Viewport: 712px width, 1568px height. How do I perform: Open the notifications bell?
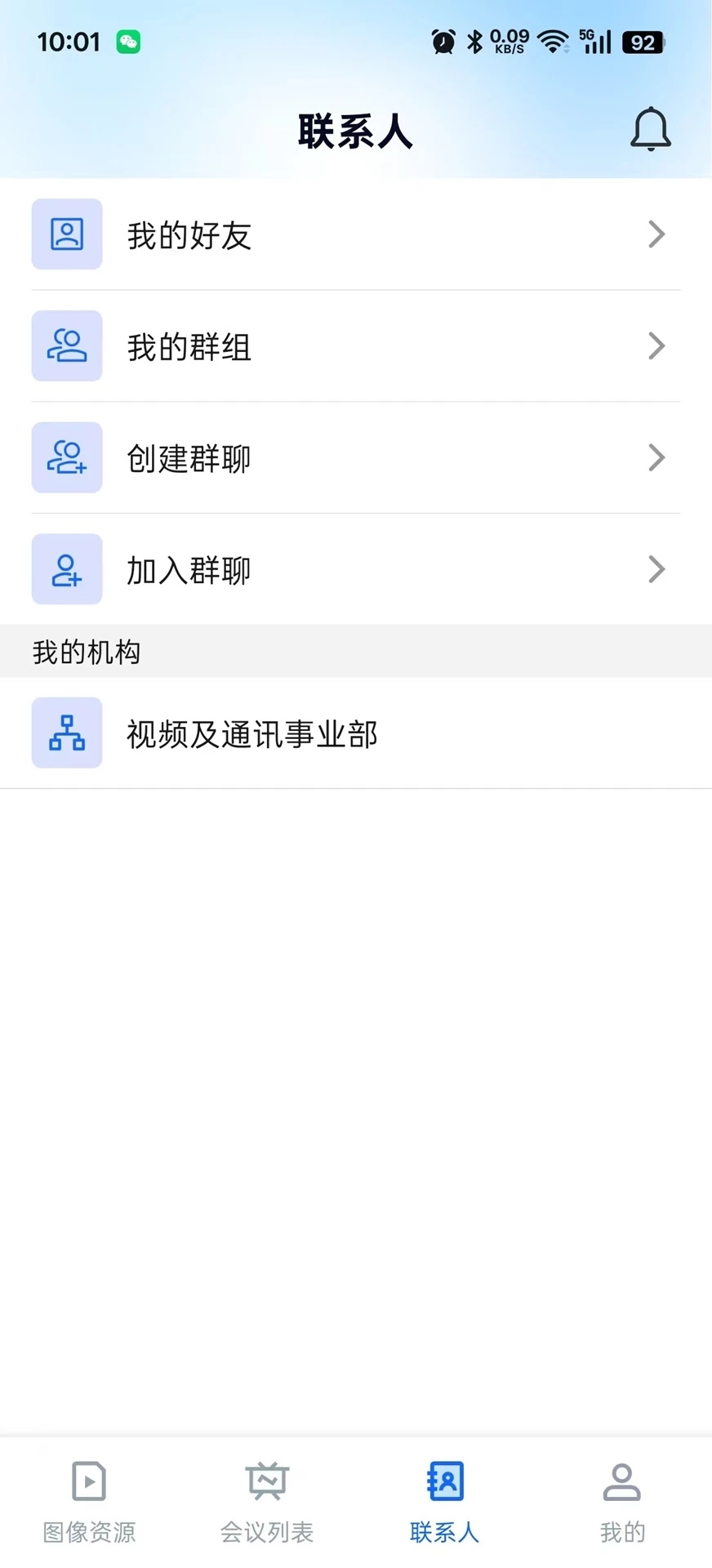(650, 129)
